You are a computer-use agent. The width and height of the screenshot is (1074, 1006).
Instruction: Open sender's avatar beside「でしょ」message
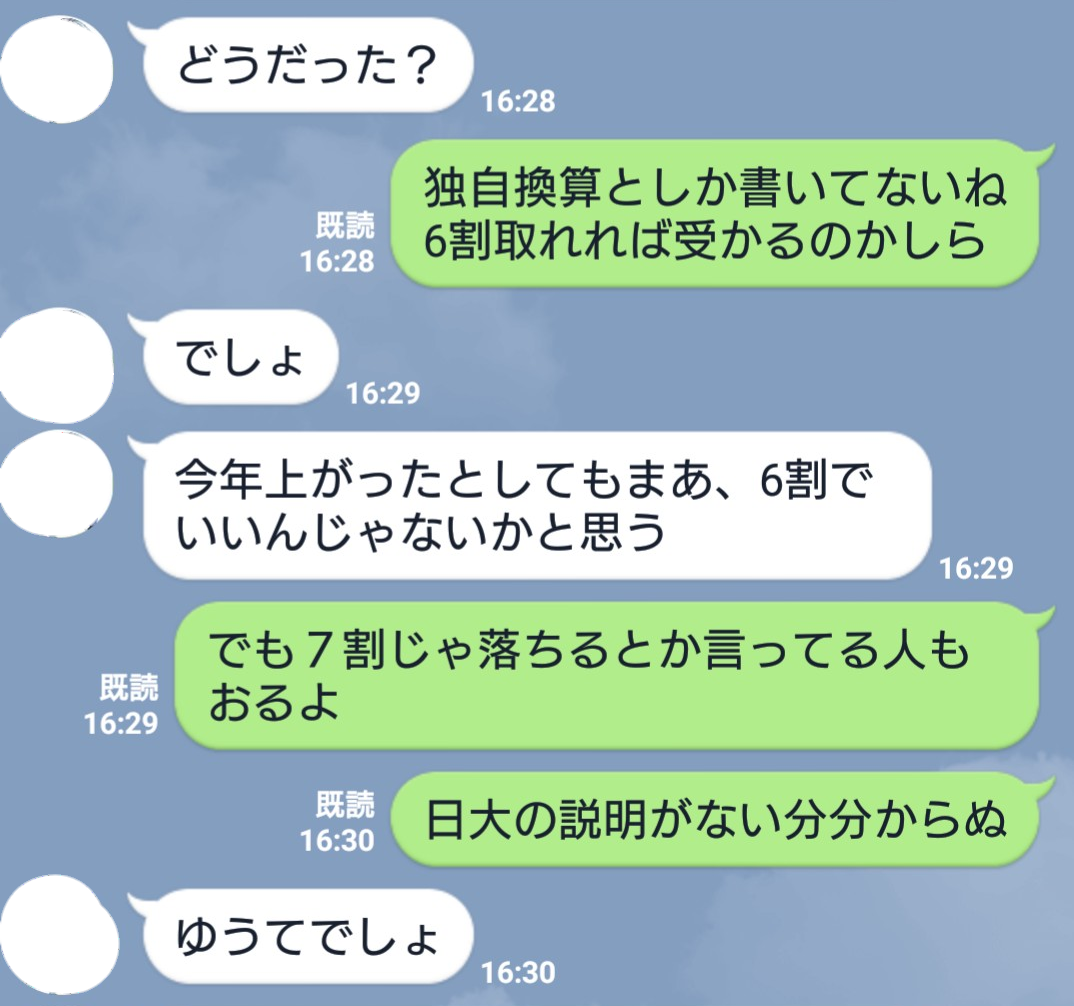pos(55,364)
